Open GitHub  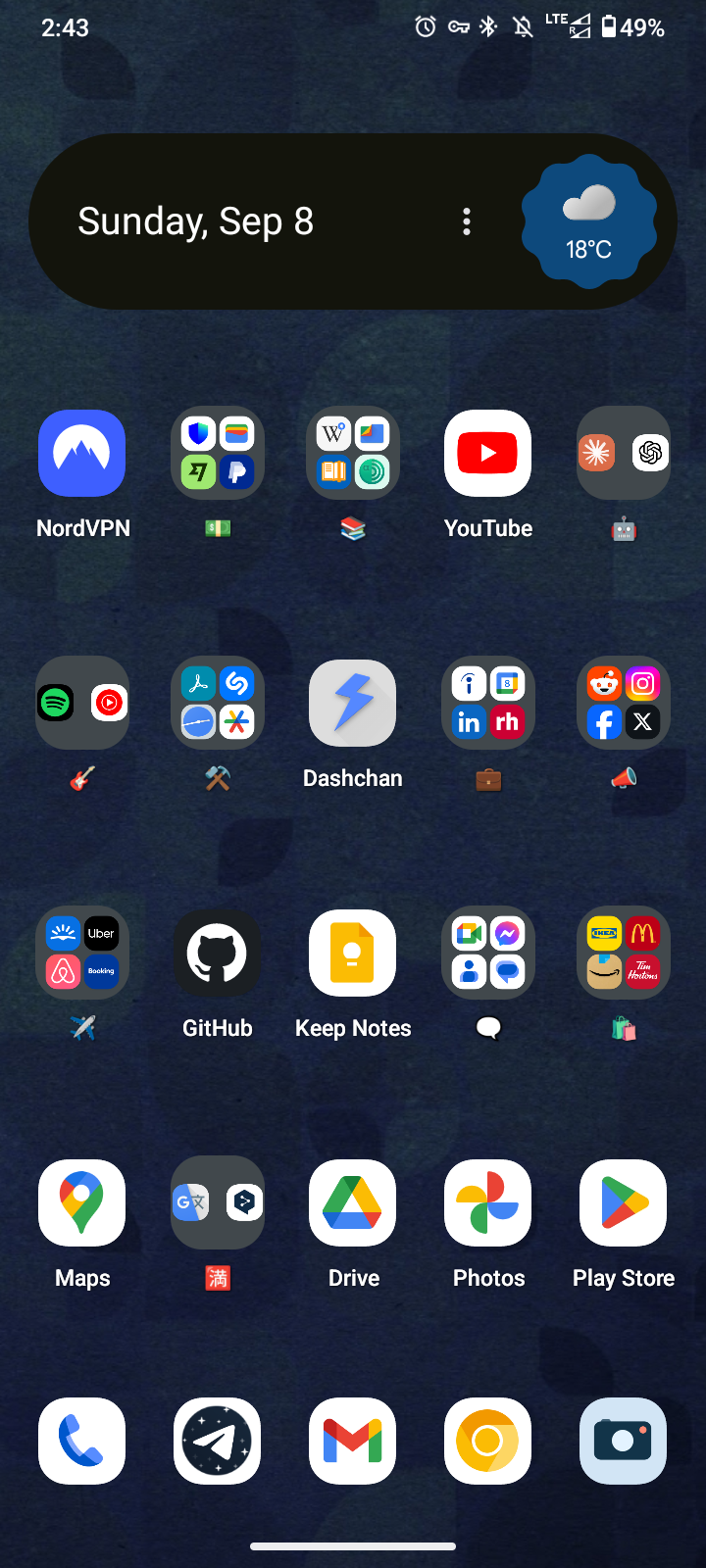[x=218, y=954]
